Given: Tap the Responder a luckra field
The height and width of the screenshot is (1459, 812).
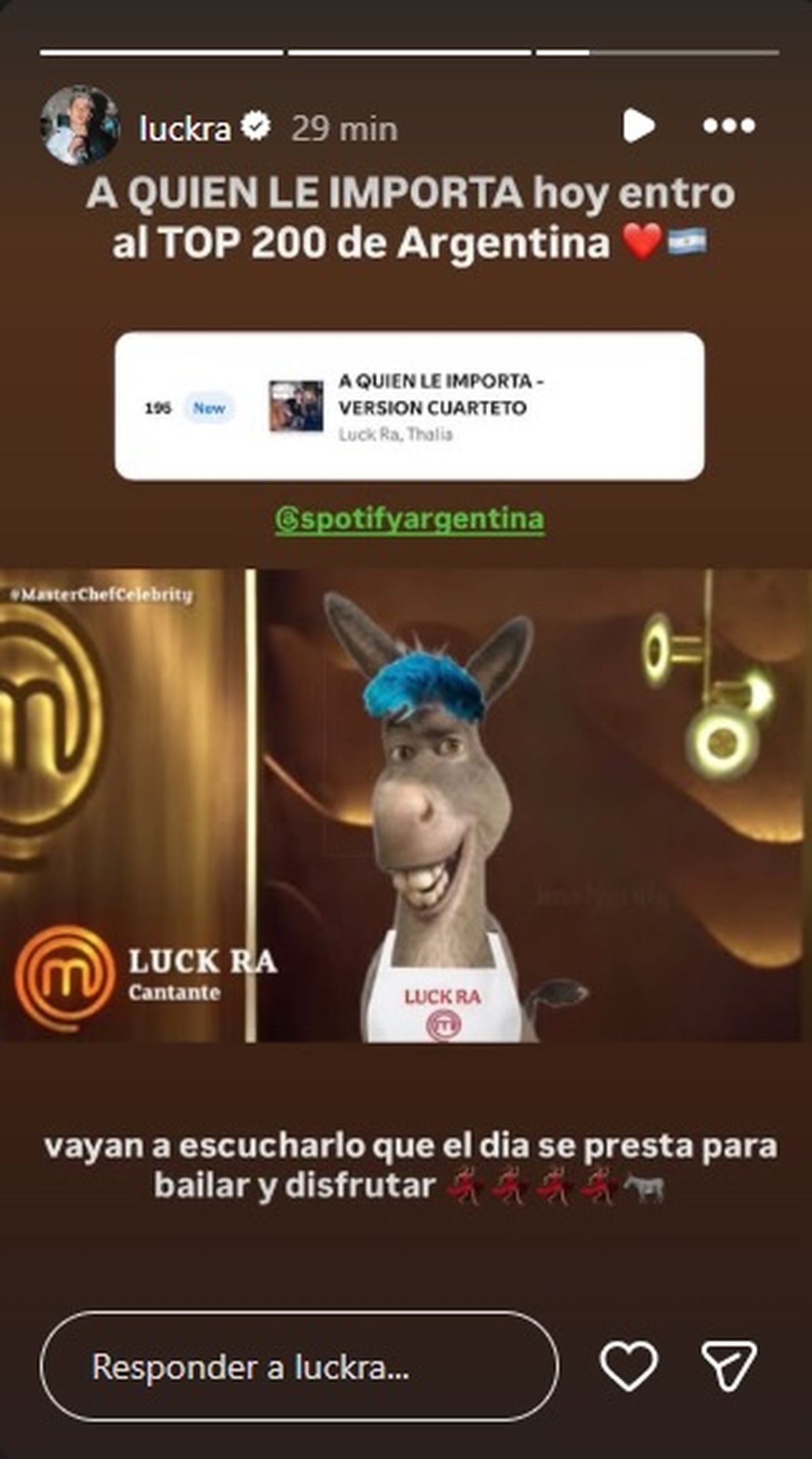Looking at the screenshot, I should click(x=299, y=1366).
